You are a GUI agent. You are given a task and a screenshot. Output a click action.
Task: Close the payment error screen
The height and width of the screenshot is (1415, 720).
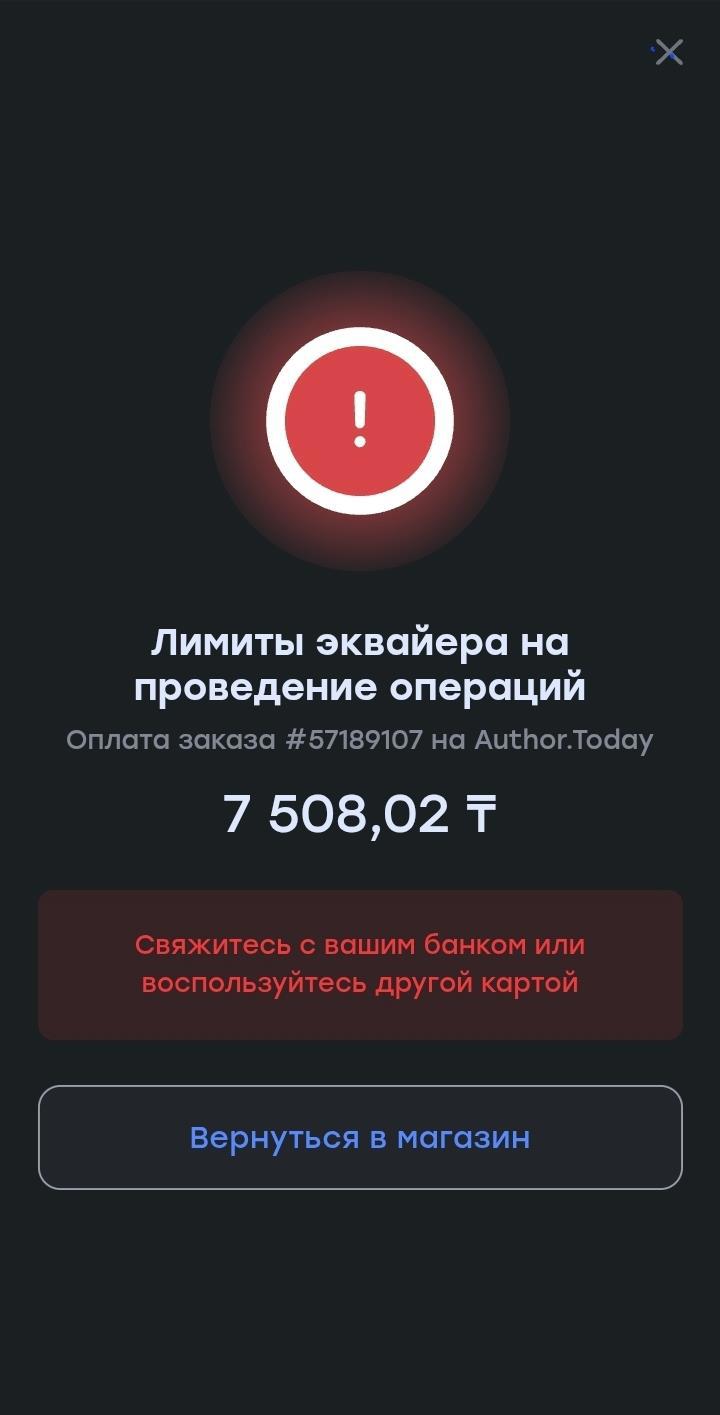(668, 52)
